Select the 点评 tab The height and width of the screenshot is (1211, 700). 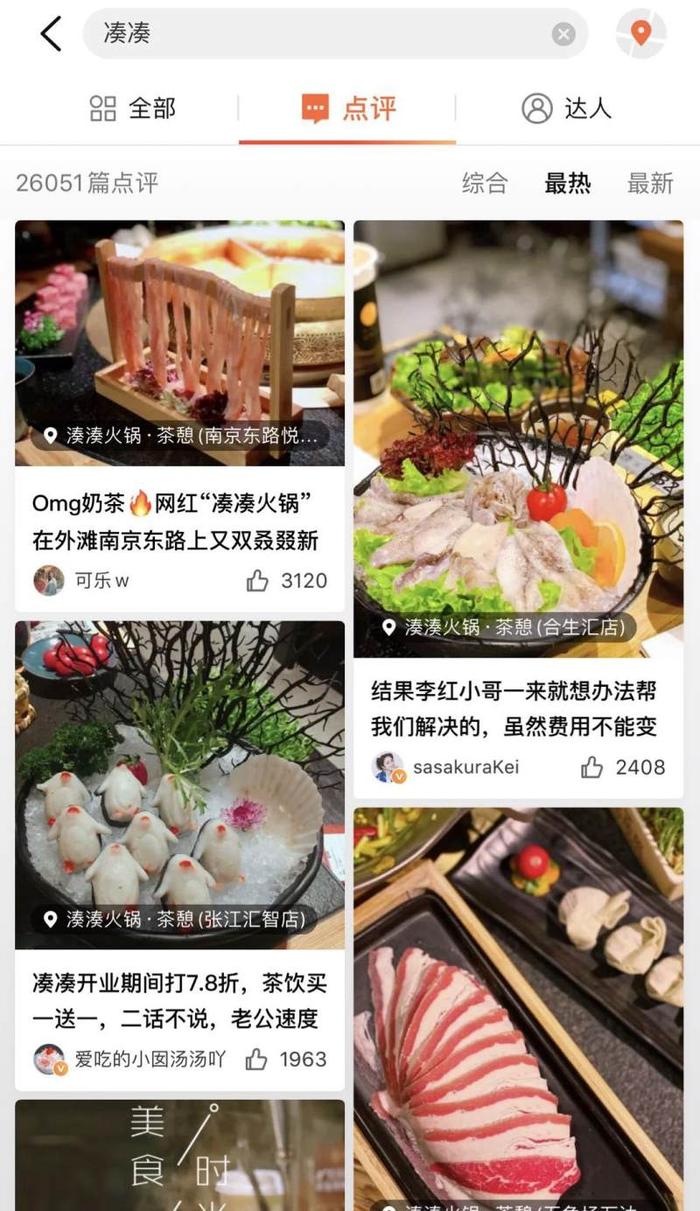(348, 108)
